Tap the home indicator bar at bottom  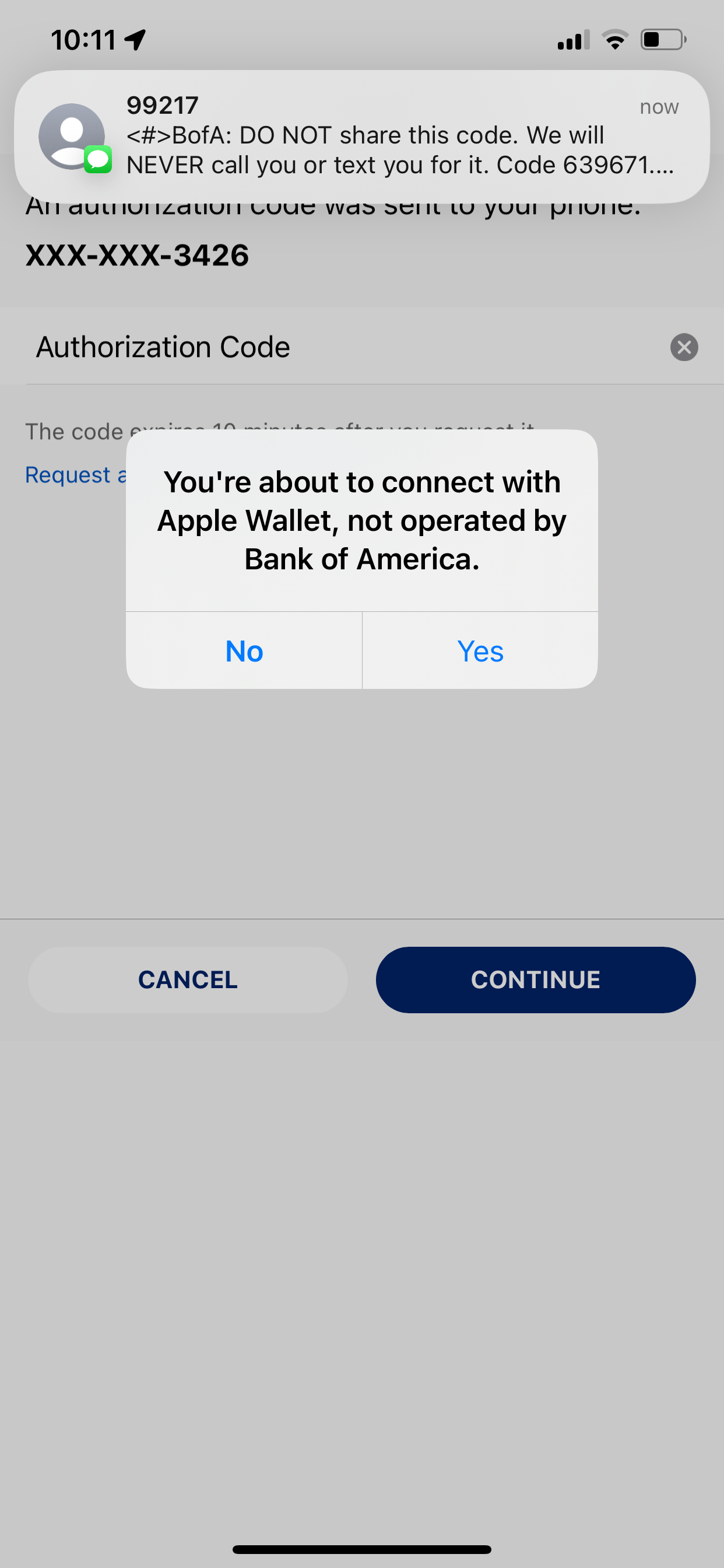362,1548
